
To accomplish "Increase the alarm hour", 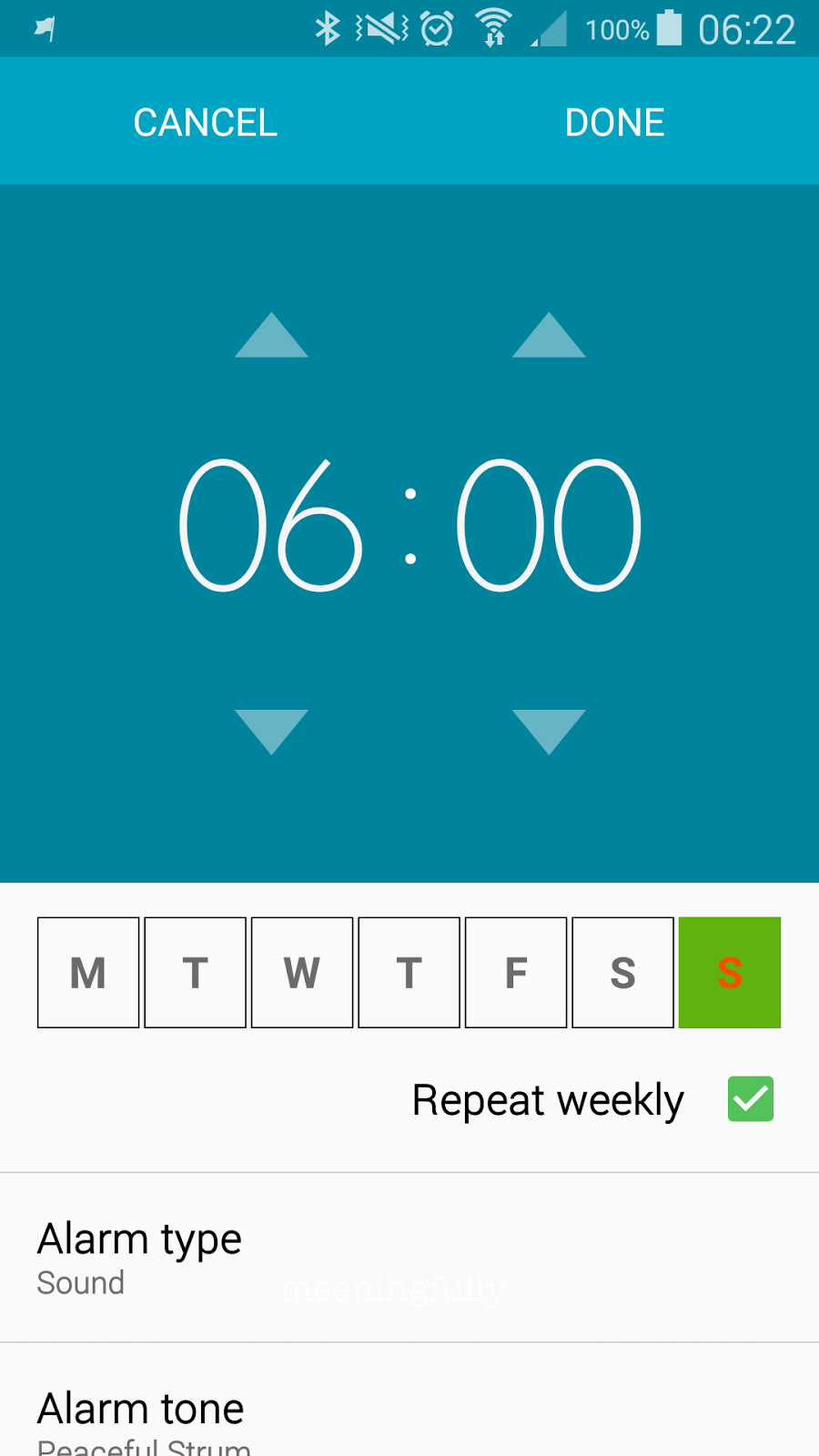I will (271, 335).
